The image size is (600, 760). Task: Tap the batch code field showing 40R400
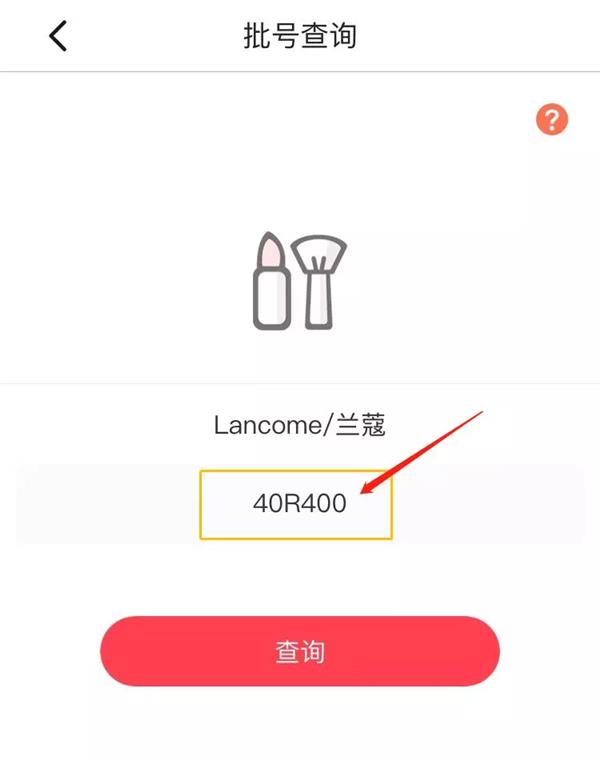click(x=297, y=504)
